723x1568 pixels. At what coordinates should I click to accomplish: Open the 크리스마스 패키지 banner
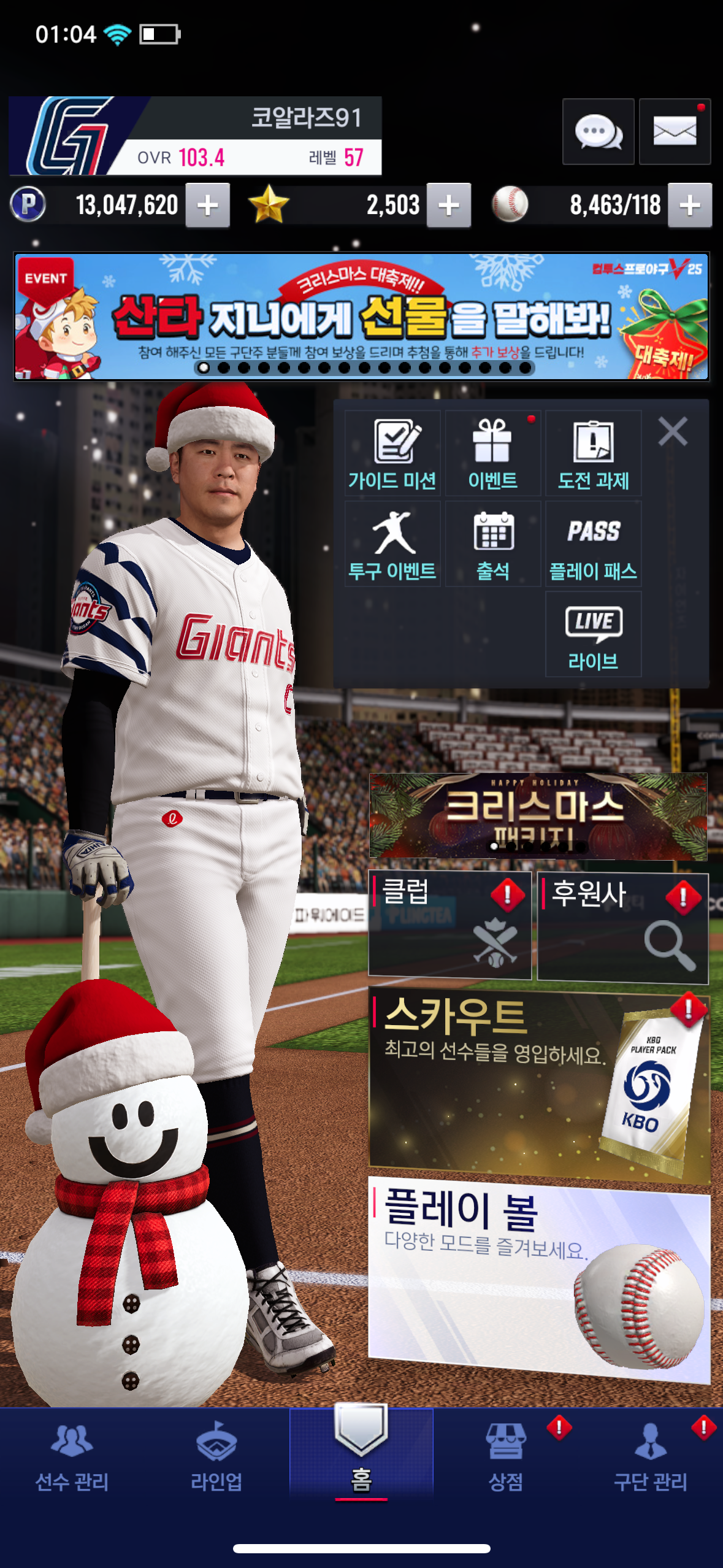click(x=538, y=816)
